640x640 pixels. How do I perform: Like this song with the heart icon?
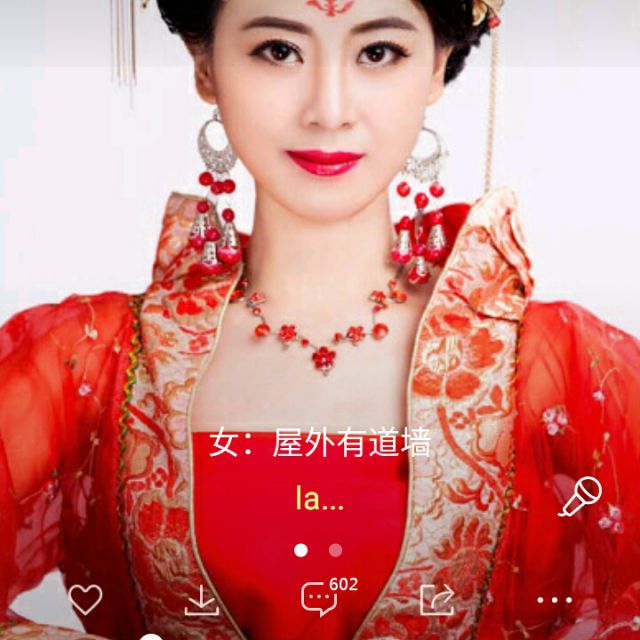pos(85,599)
